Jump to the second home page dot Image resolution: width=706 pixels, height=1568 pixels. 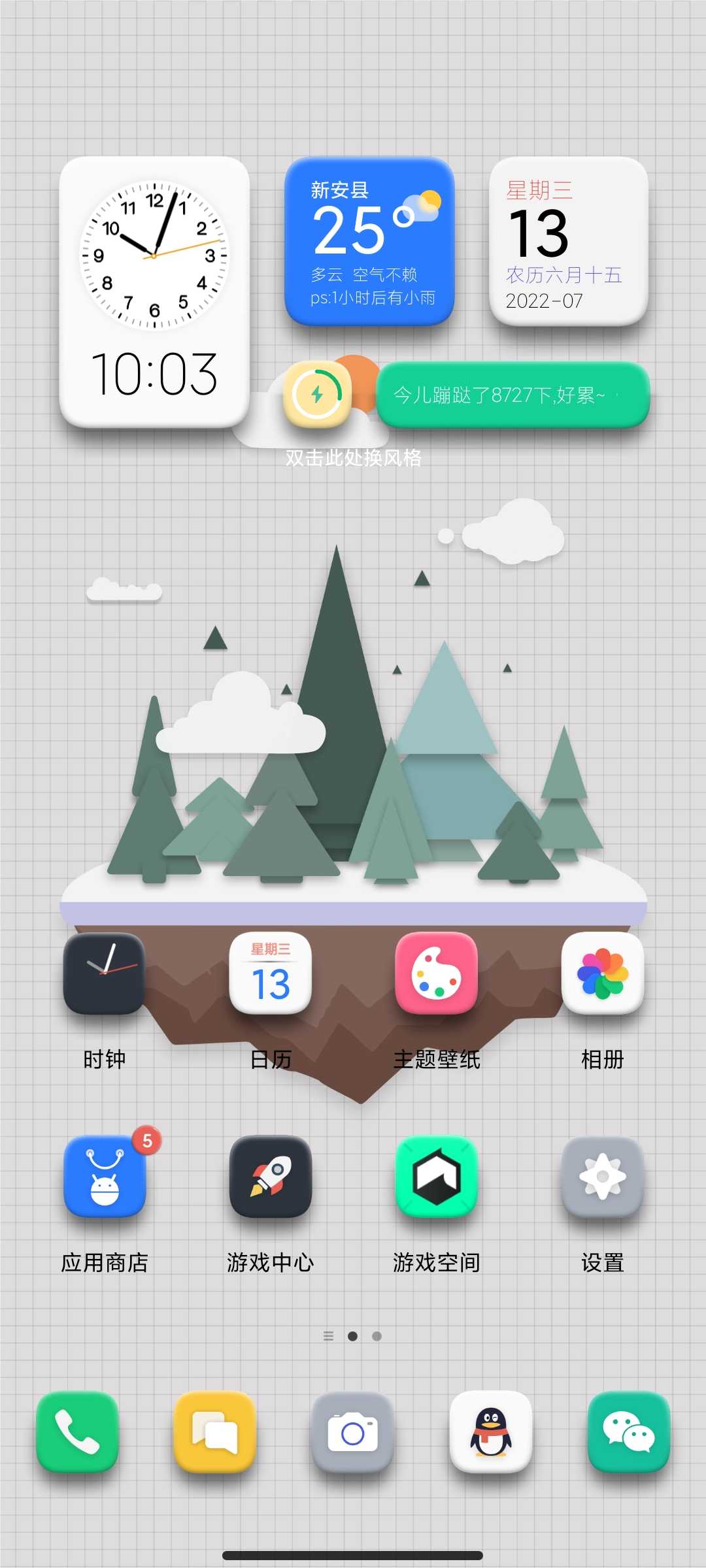click(x=377, y=1336)
